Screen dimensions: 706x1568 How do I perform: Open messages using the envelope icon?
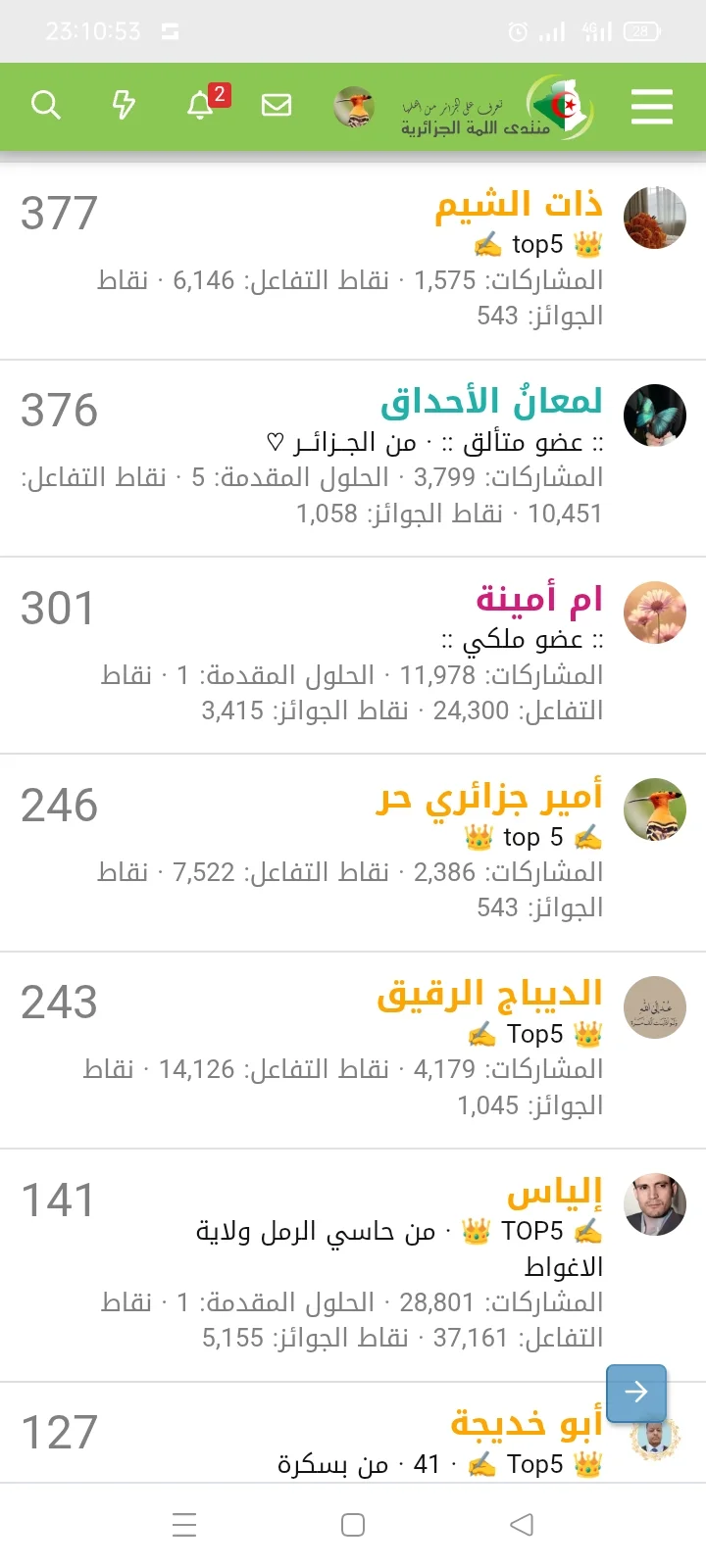[276, 103]
